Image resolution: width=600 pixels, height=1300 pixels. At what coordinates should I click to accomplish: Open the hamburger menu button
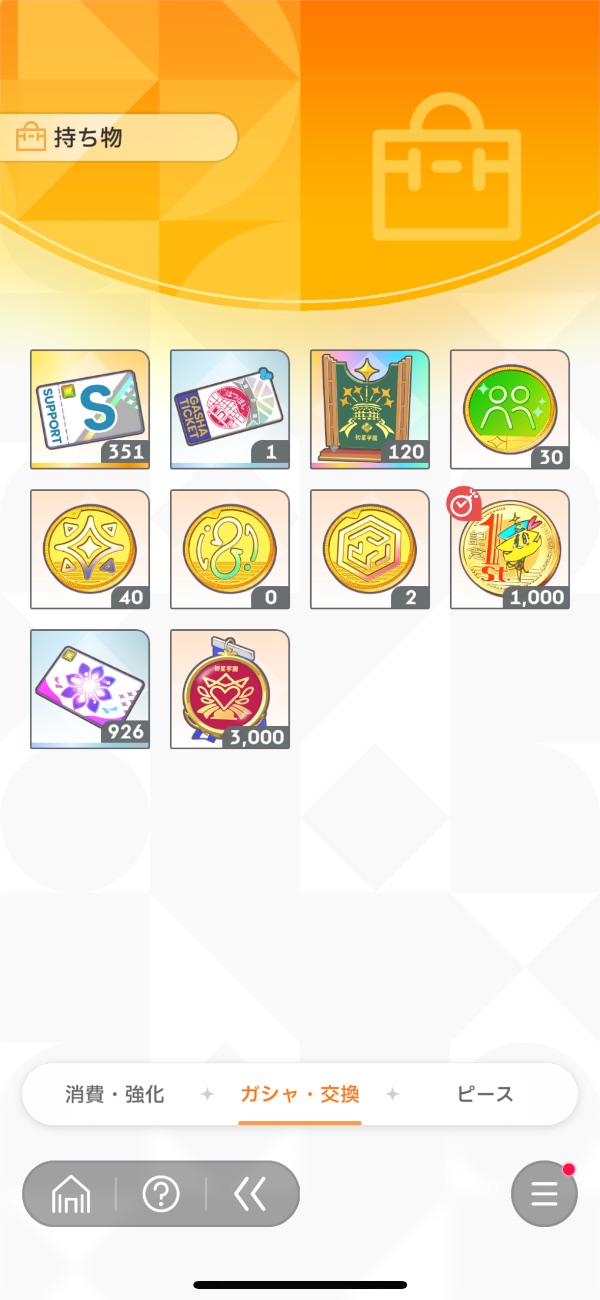click(544, 1194)
